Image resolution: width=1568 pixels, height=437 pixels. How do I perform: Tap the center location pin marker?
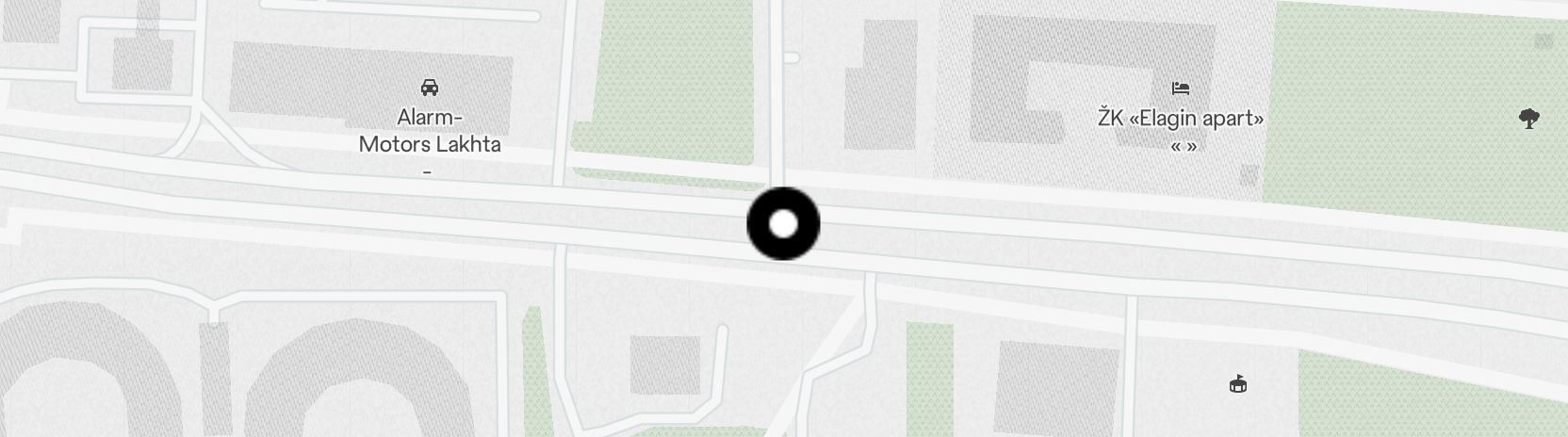pyautogui.click(x=783, y=224)
